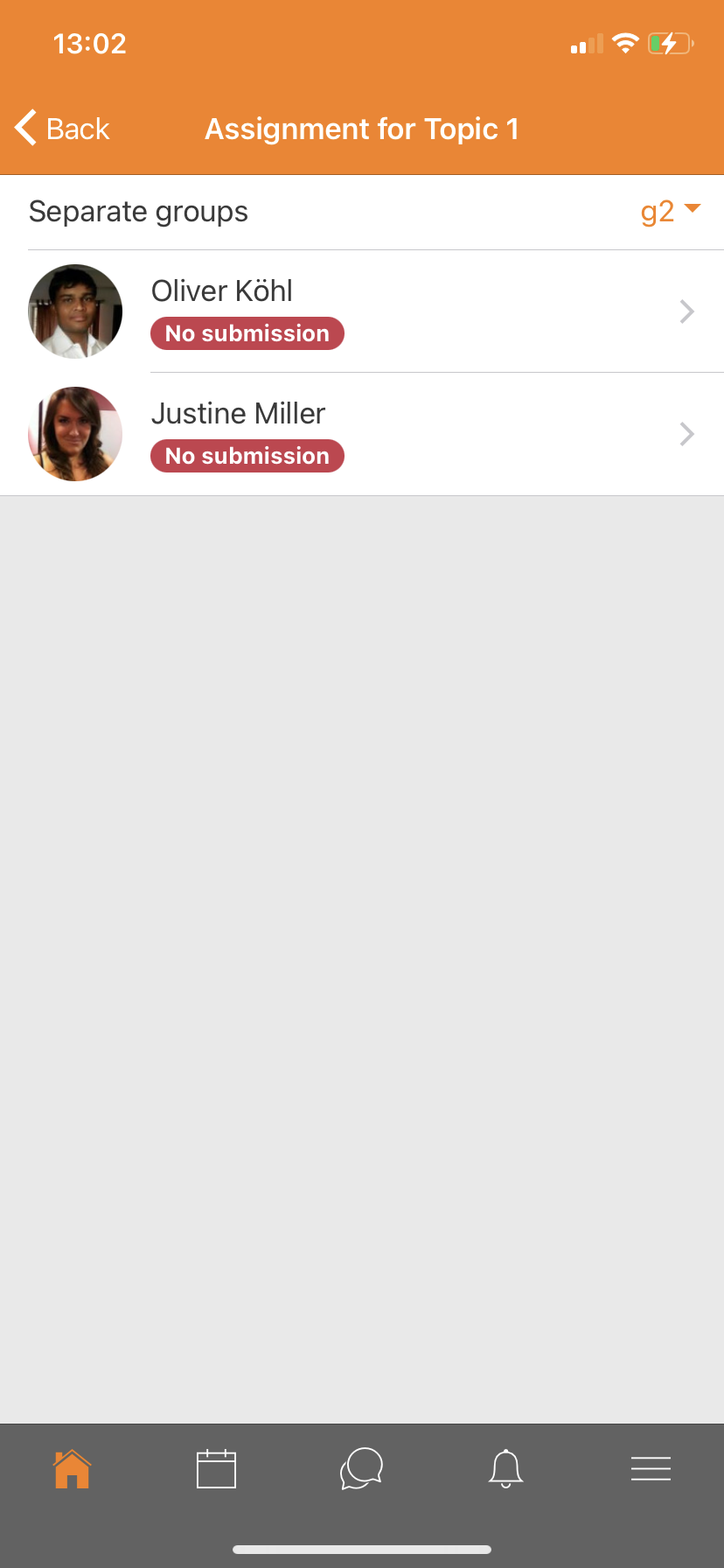This screenshot has height=1568, width=724.
Task: Open the calendar tab
Action: (217, 1468)
